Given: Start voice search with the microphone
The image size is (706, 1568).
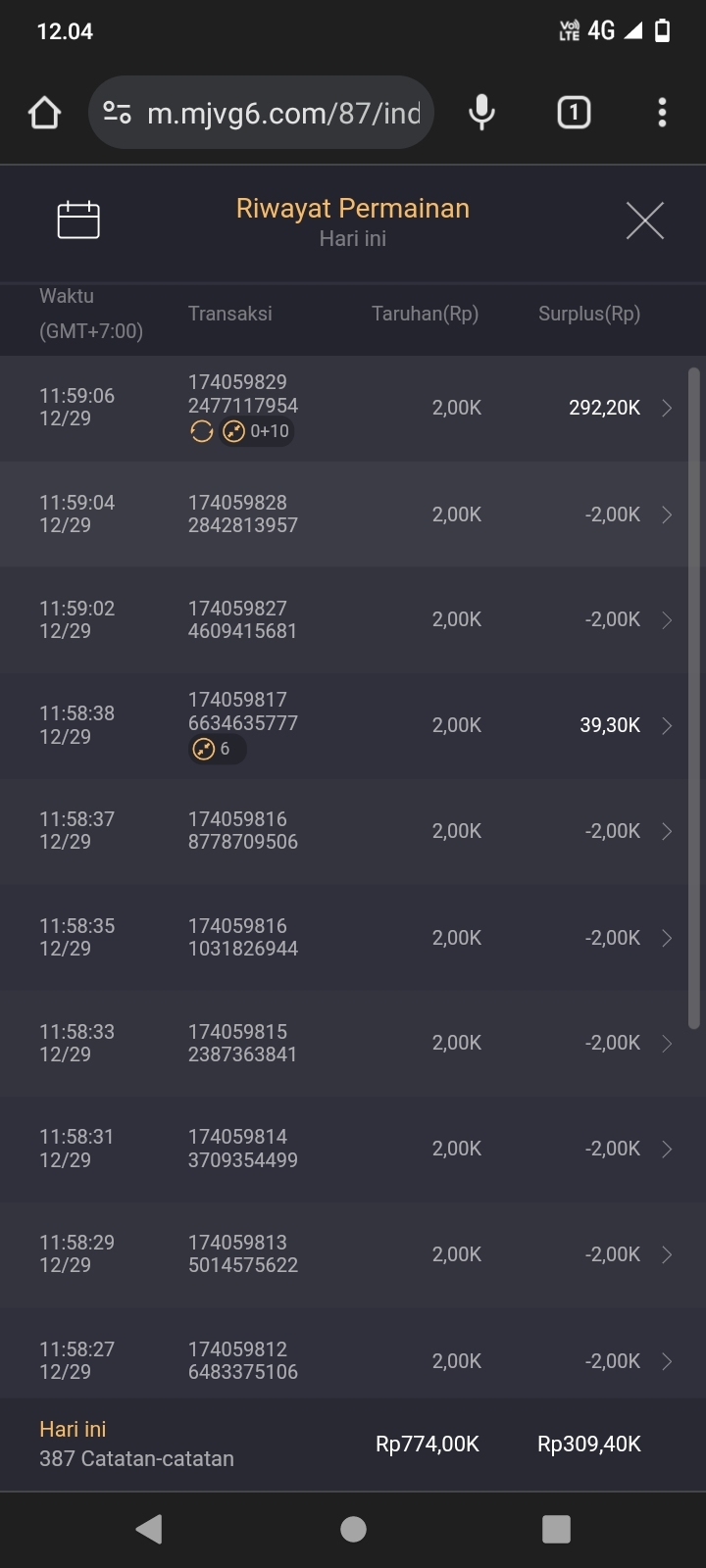Looking at the screenshot, I should click(481, 114).
